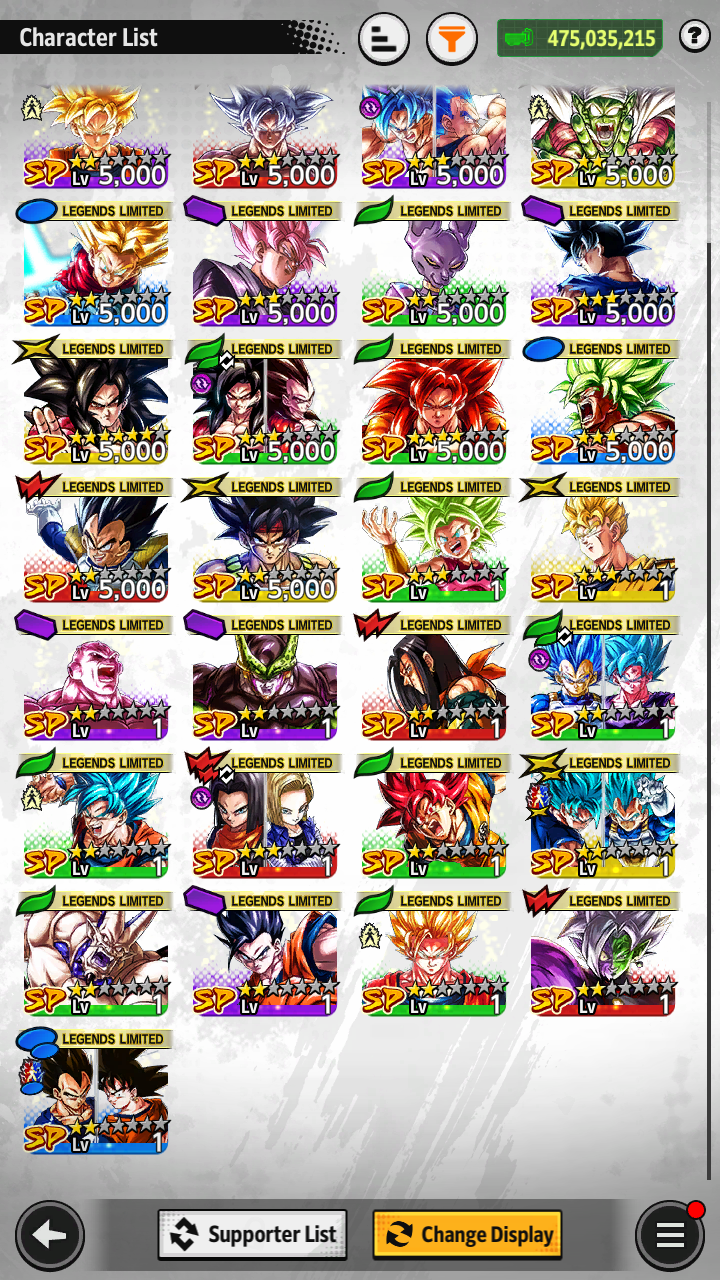Open the sort options icon

click(384, 39)
